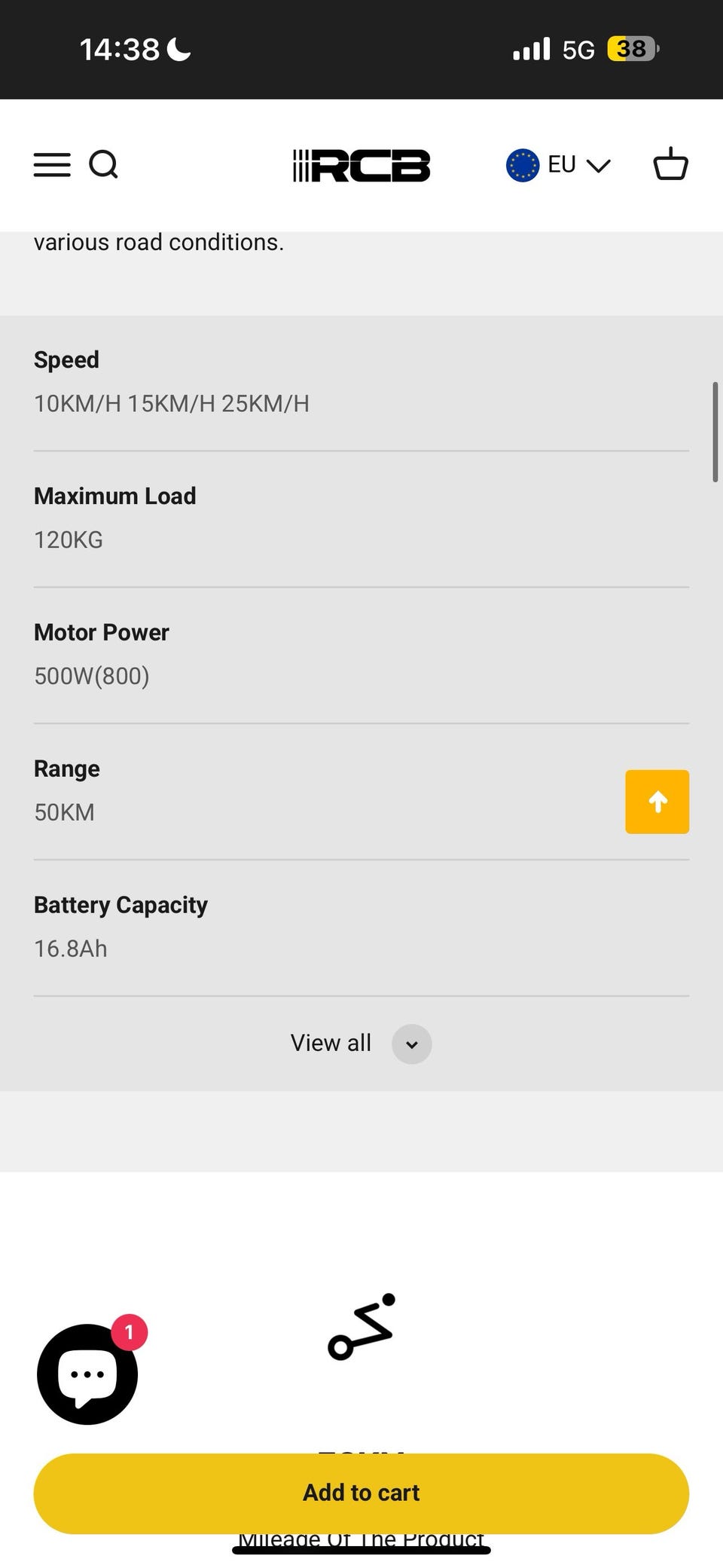723x1568 pixels.
Task: Open the shopping cart
Action: (x=670, y=164)
